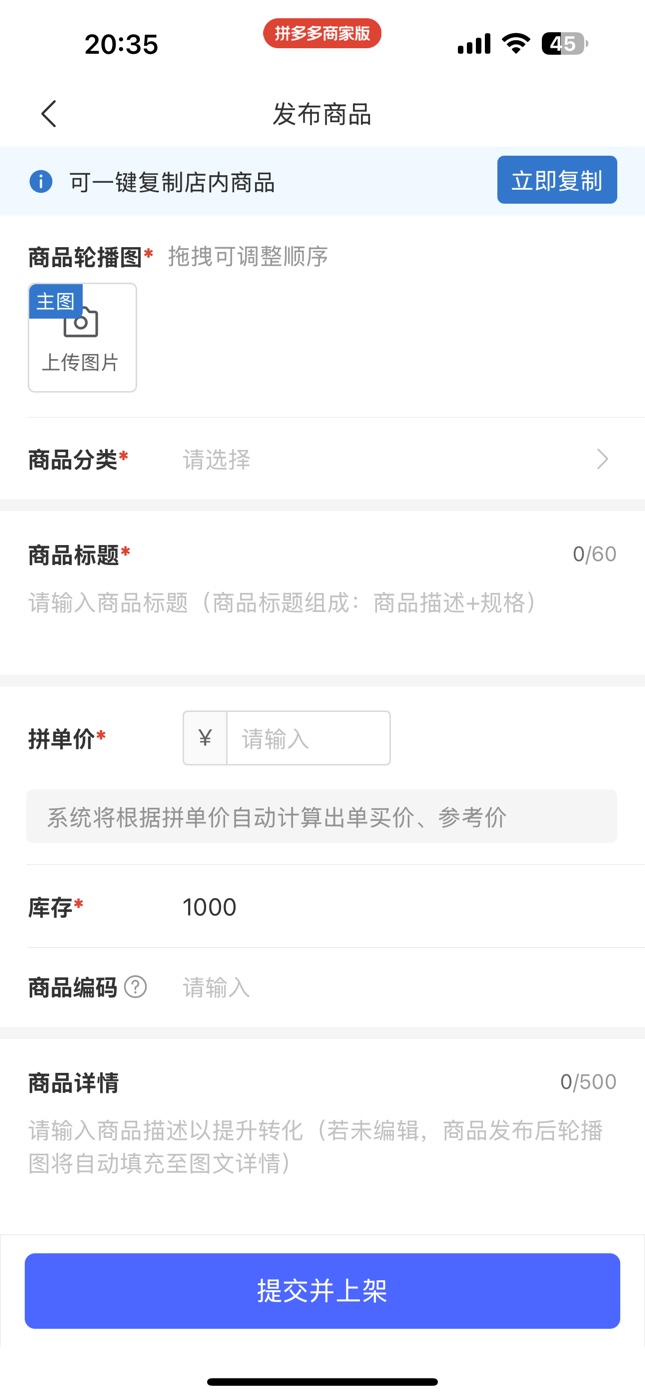Tap the 立即复制 button
Screen dimensions: 645x1398
tap(556, 181)
